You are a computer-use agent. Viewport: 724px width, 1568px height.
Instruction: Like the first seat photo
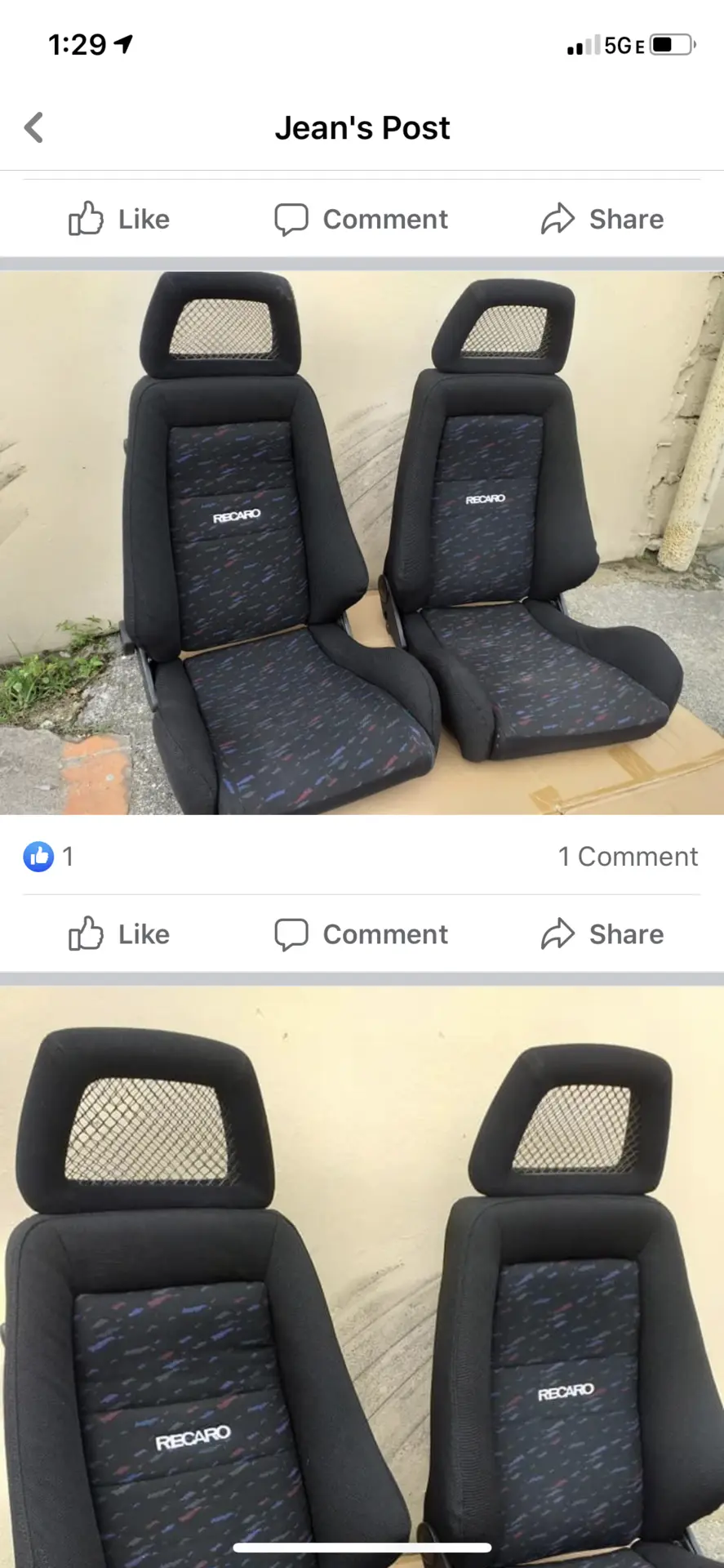point(119,934)
